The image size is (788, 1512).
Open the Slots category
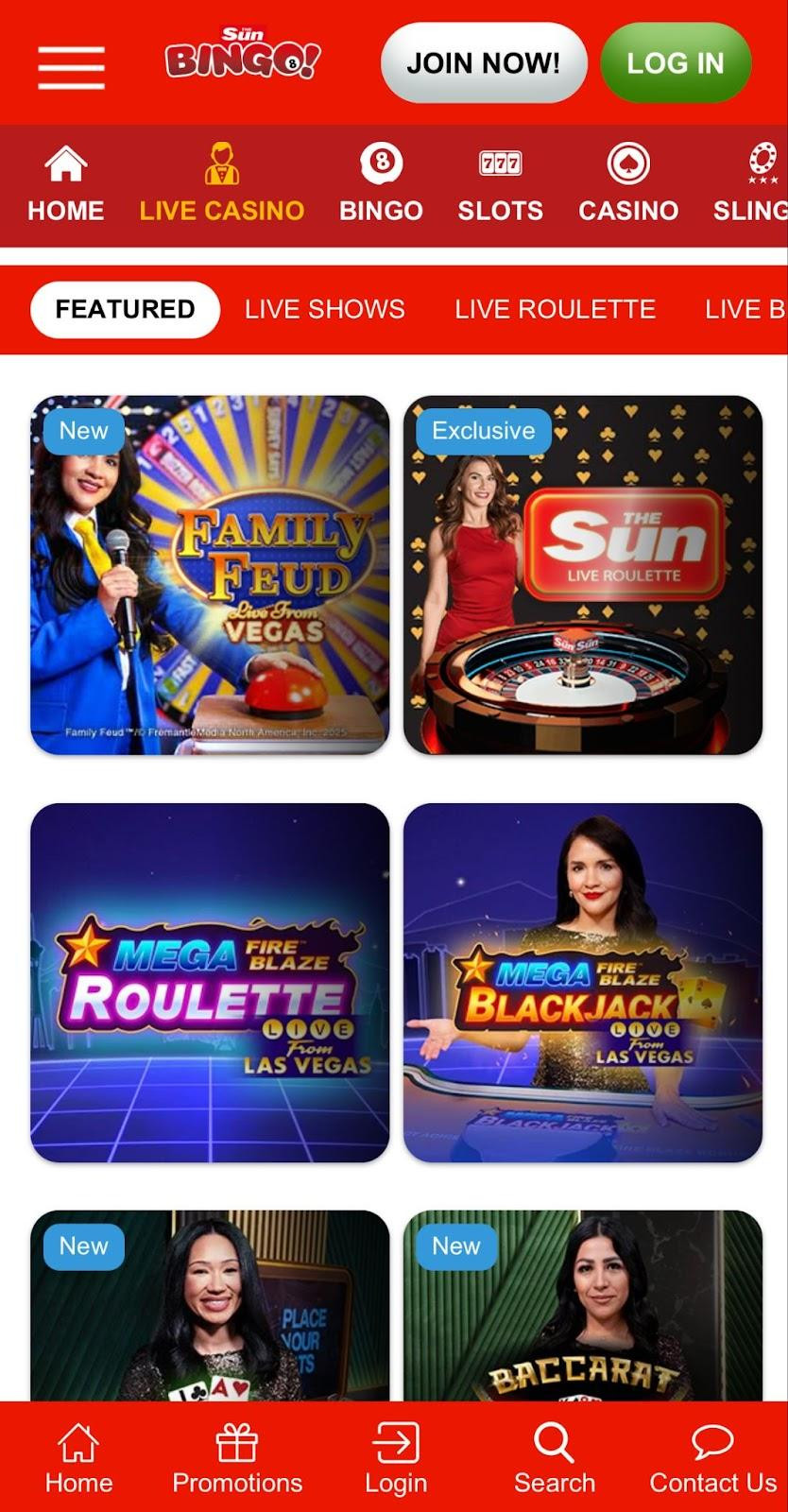tap(500, 184)
